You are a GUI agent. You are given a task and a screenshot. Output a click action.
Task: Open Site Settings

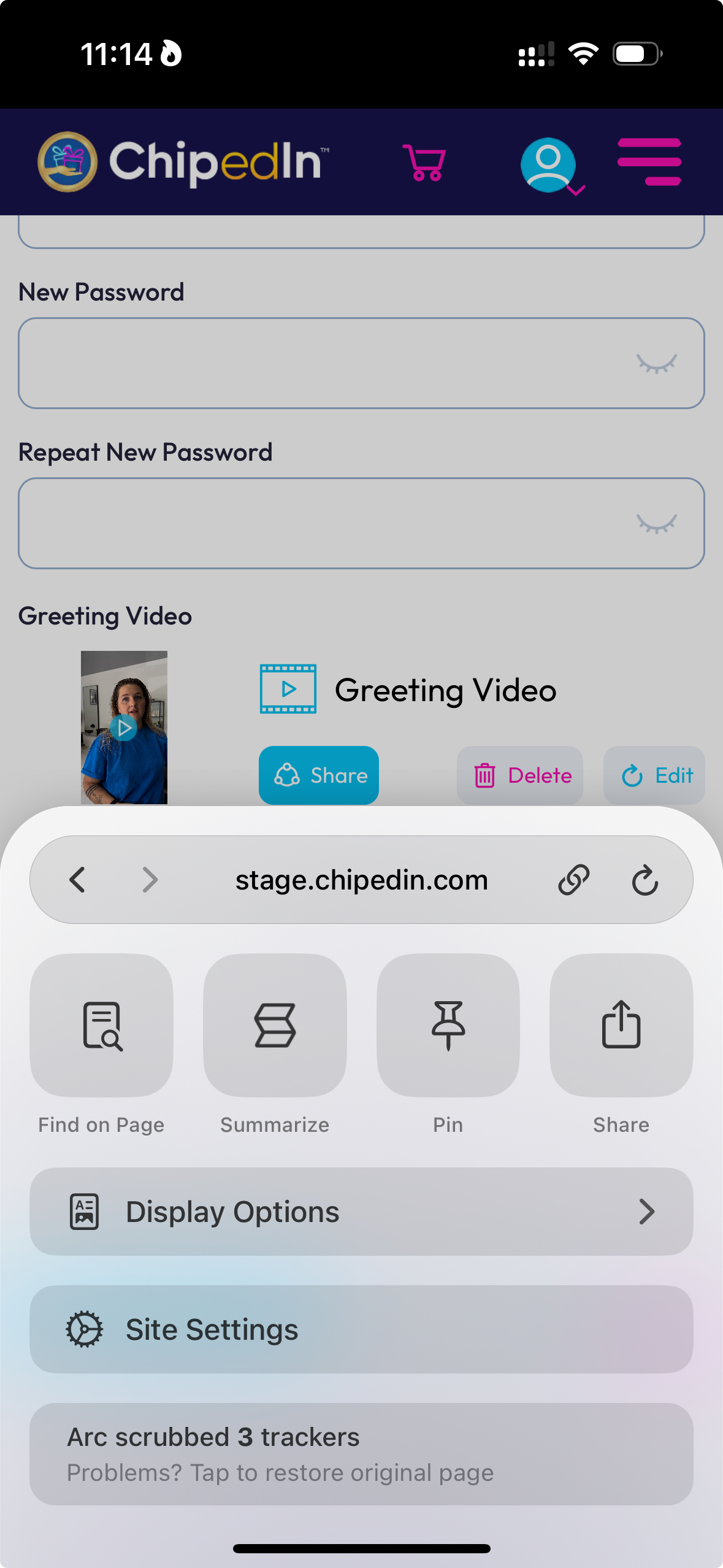[x=362, y=1329]
